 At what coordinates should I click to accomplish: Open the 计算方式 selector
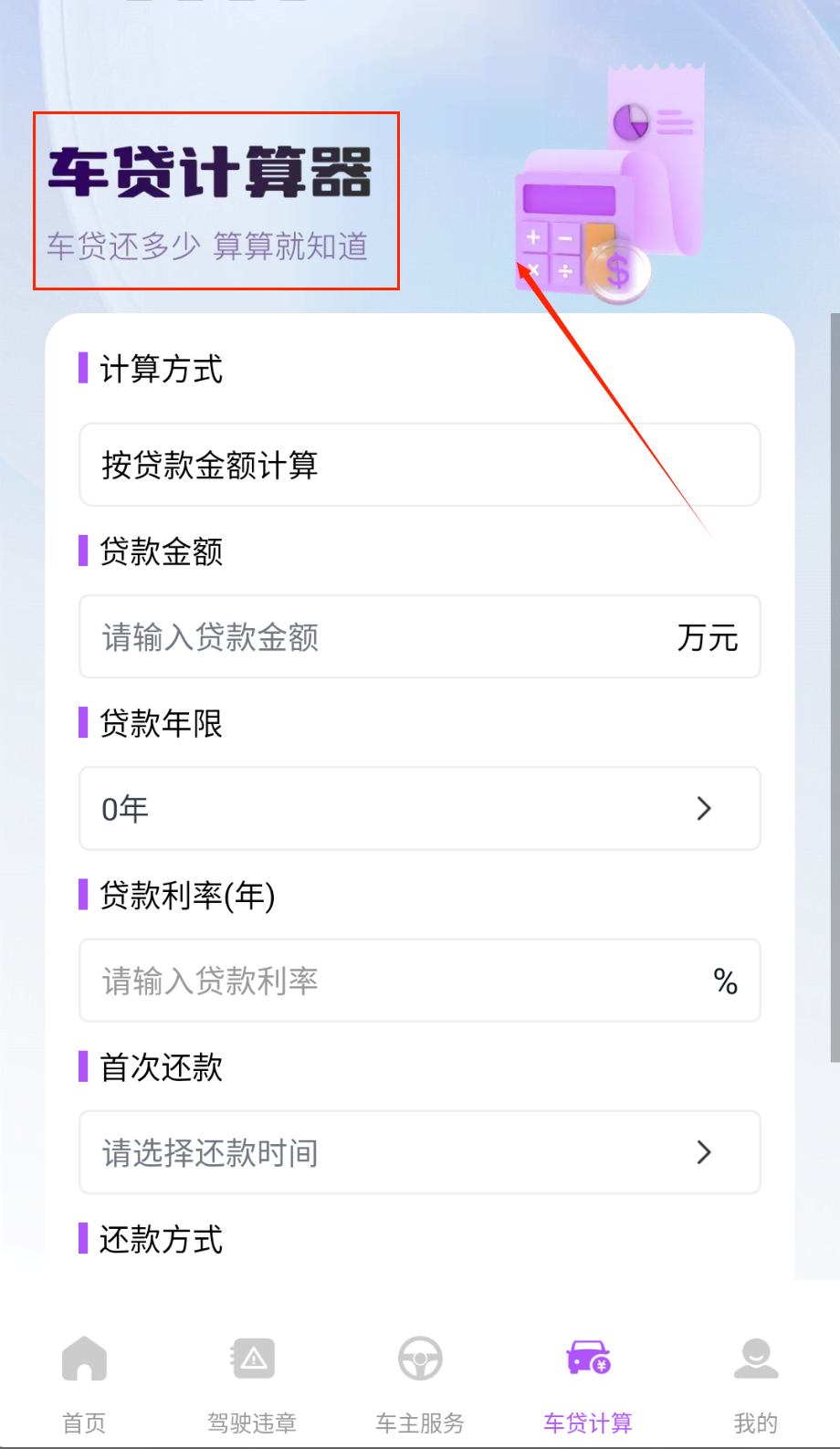[x=419, y=465]
